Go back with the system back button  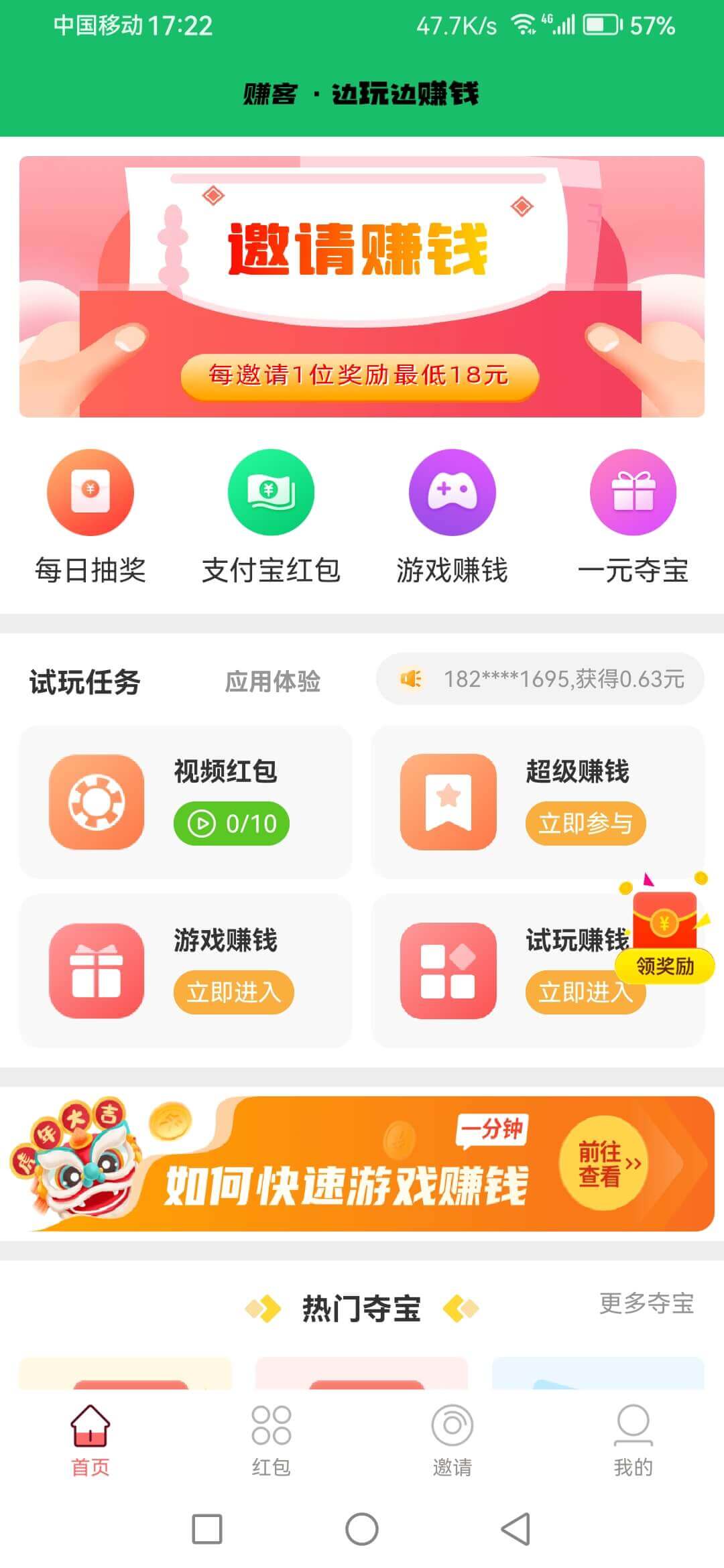point(516,1528)
